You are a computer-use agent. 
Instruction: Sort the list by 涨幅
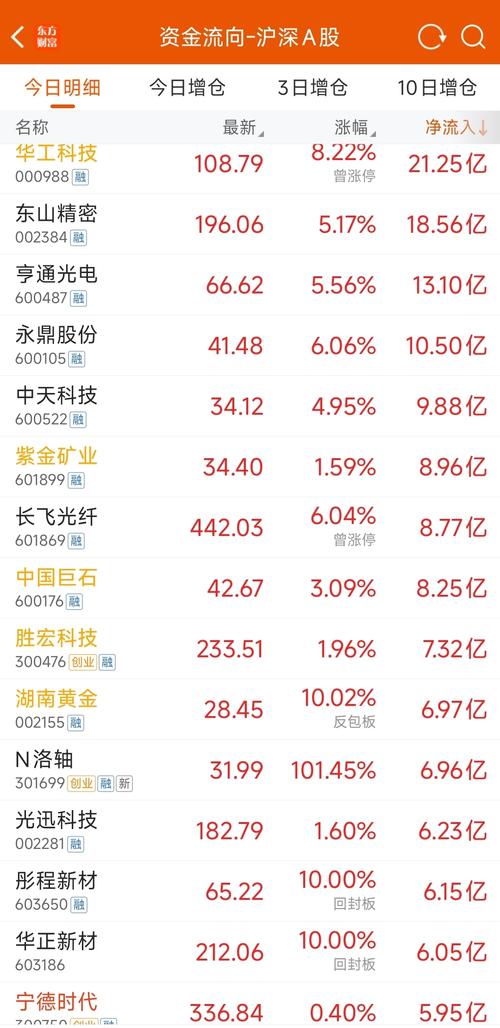355,127
